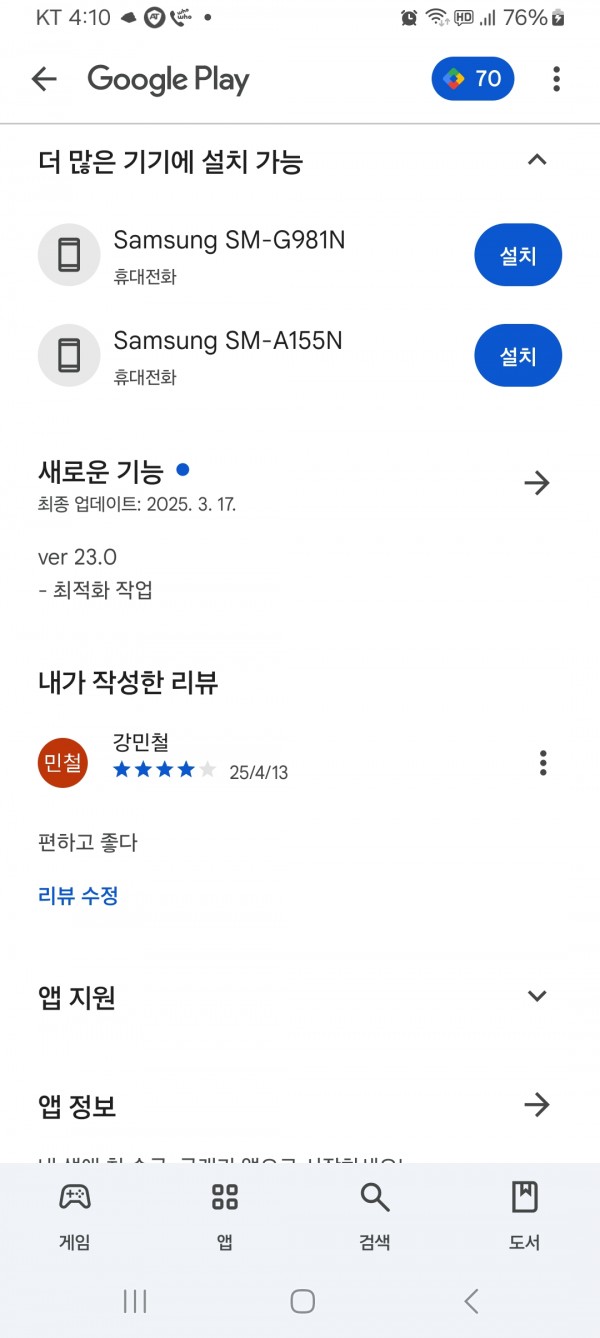
Task: Switch to the 도서 tab
Action: click(525, 1213)
